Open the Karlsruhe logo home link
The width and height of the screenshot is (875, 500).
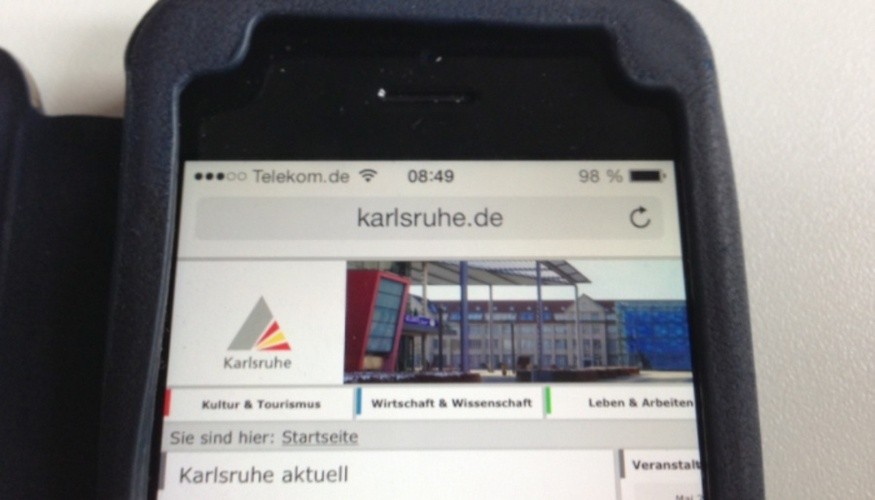point(258,330)
